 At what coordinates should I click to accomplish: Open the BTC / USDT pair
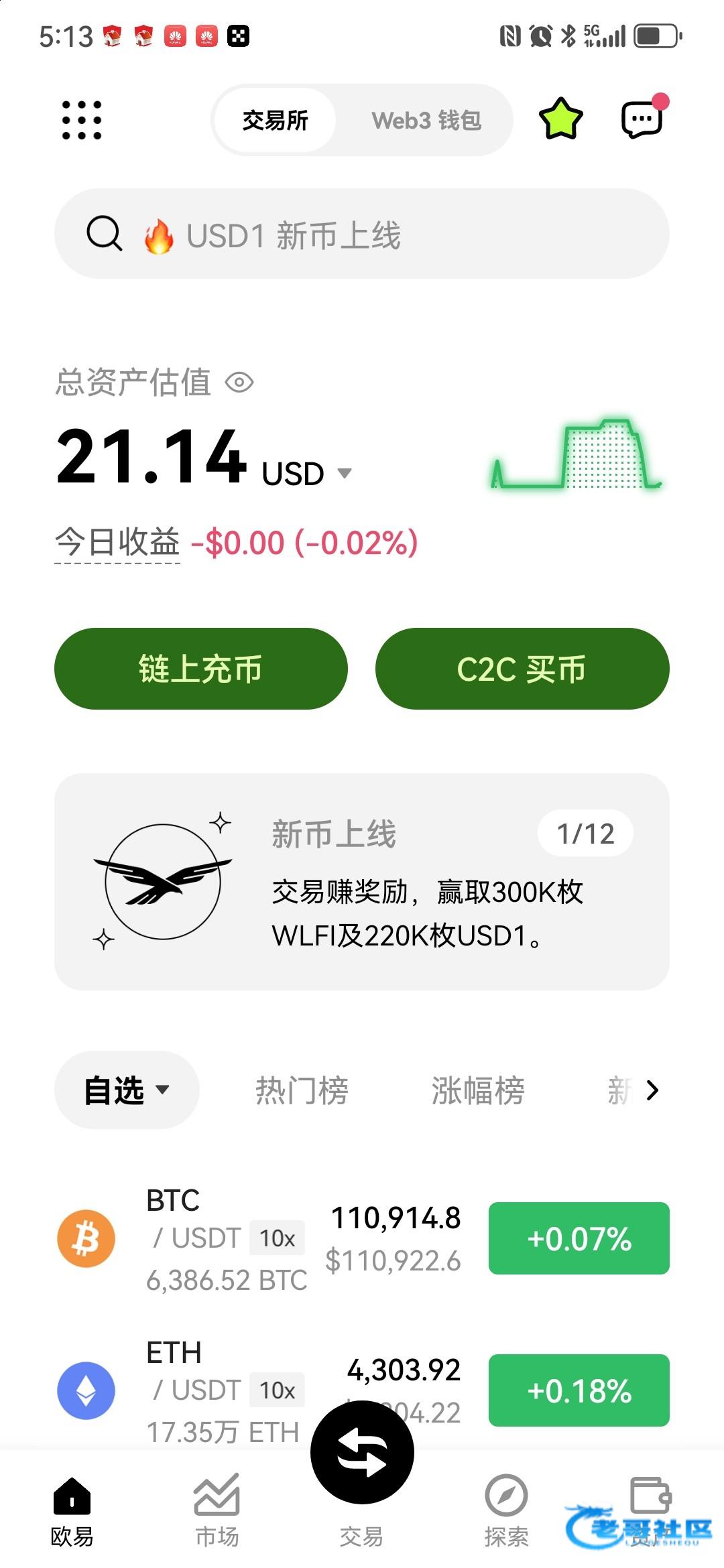tap(362, 1238)
